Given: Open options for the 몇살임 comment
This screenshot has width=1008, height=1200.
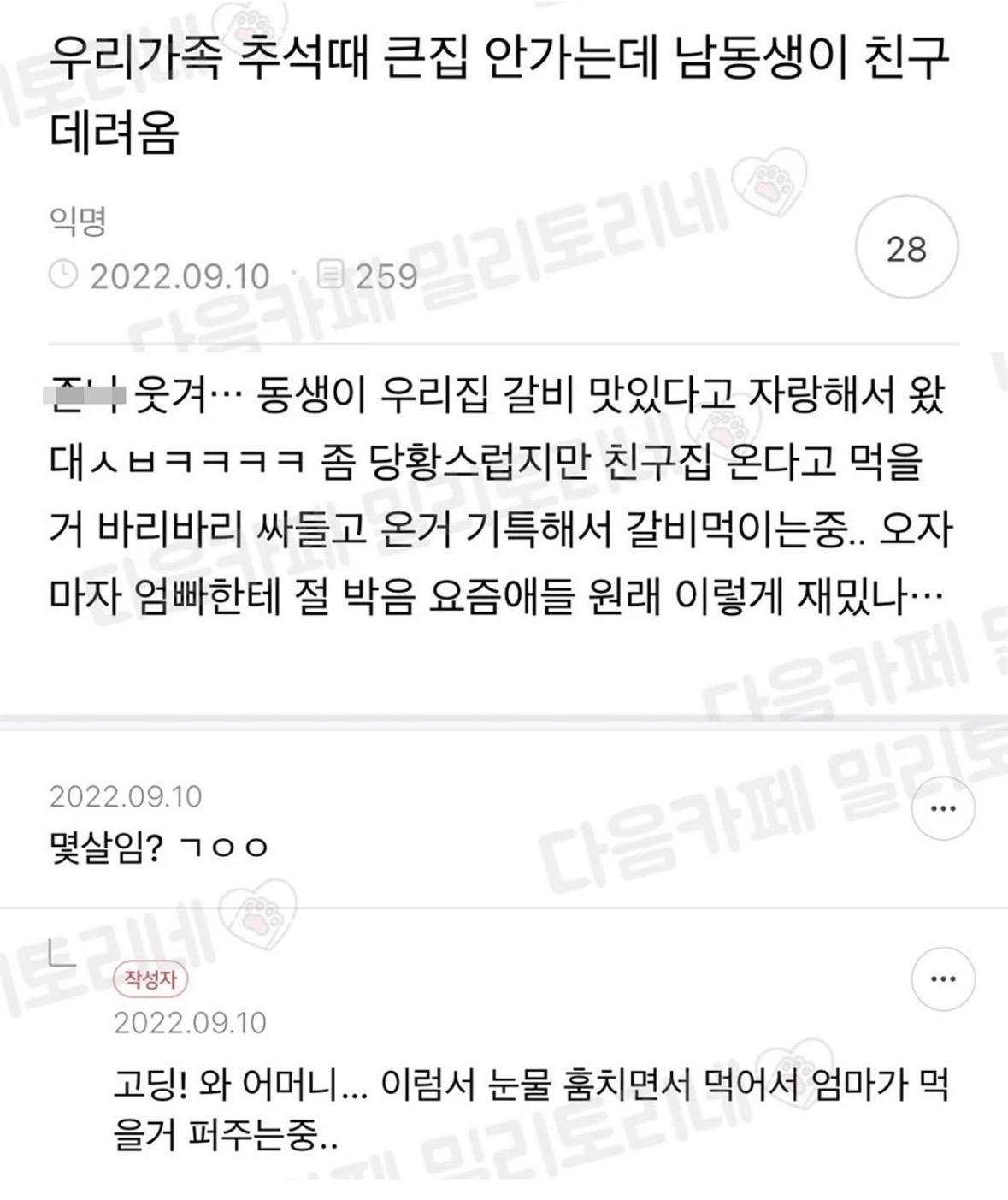Looking at the screenshot, I should [942, 808].
